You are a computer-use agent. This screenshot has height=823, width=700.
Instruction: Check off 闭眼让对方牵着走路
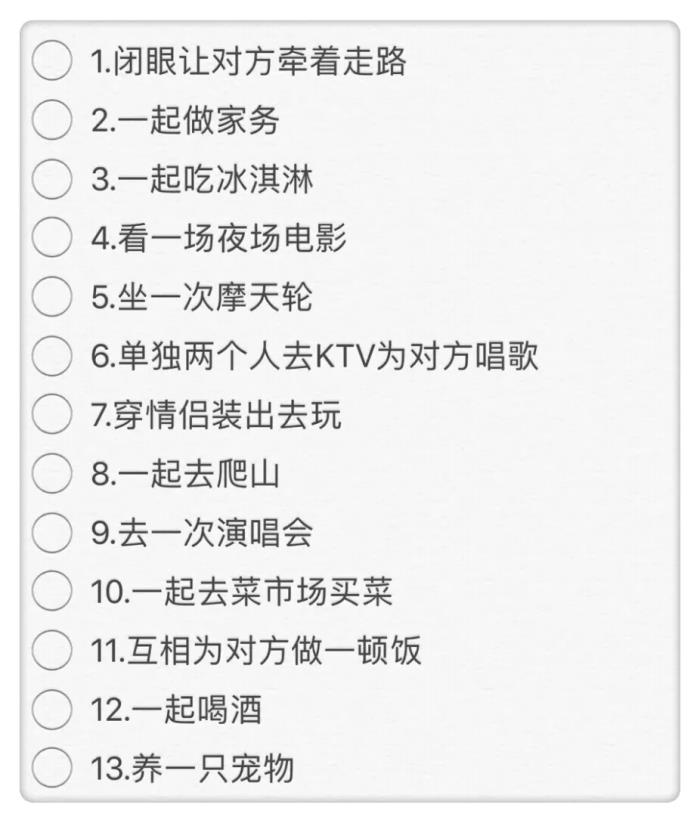coord(51,62)
